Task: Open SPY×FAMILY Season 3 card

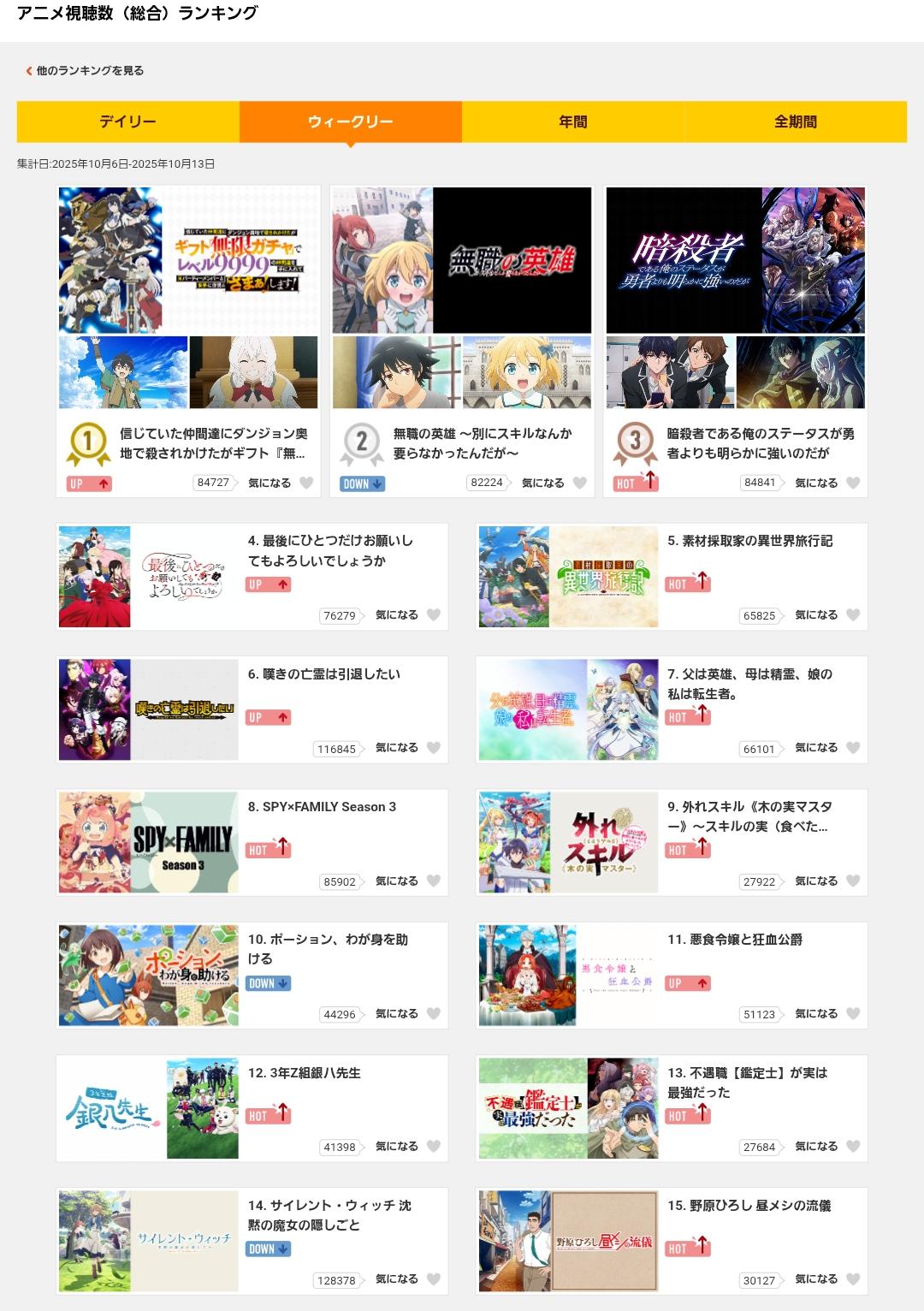Action: (x=252, y=842)
